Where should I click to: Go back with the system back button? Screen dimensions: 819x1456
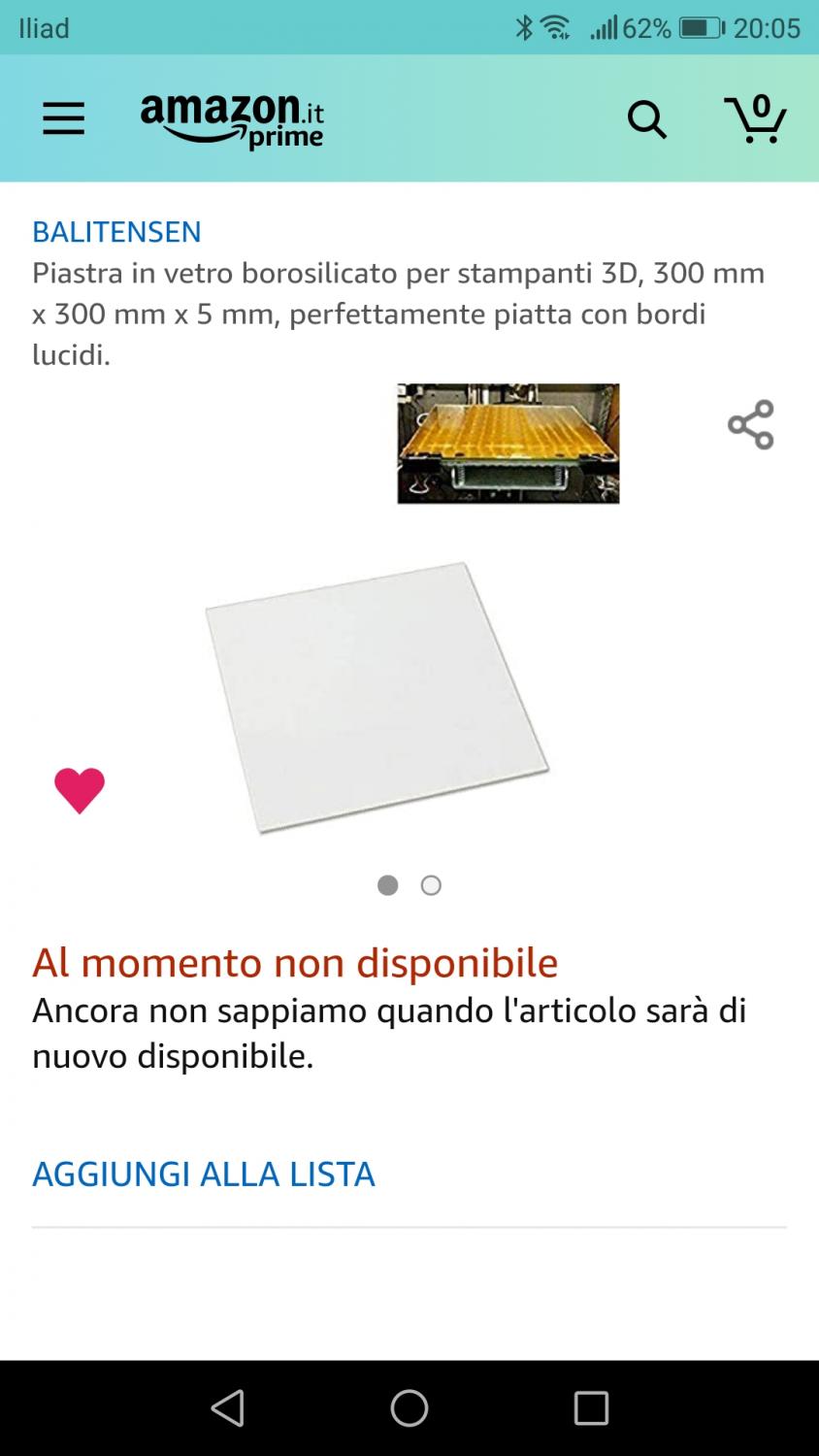[228, 1407]
